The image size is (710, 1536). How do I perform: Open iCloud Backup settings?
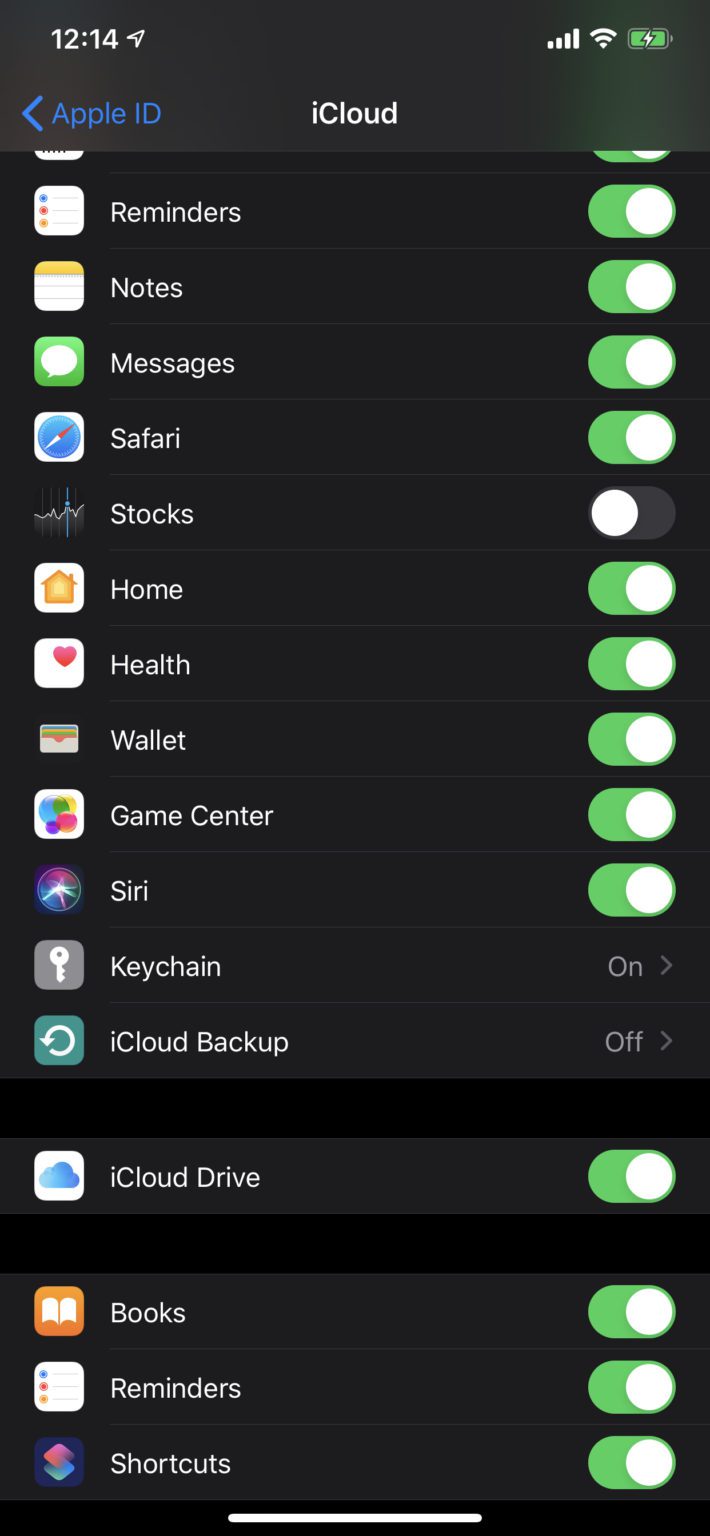pos(355,1042)
